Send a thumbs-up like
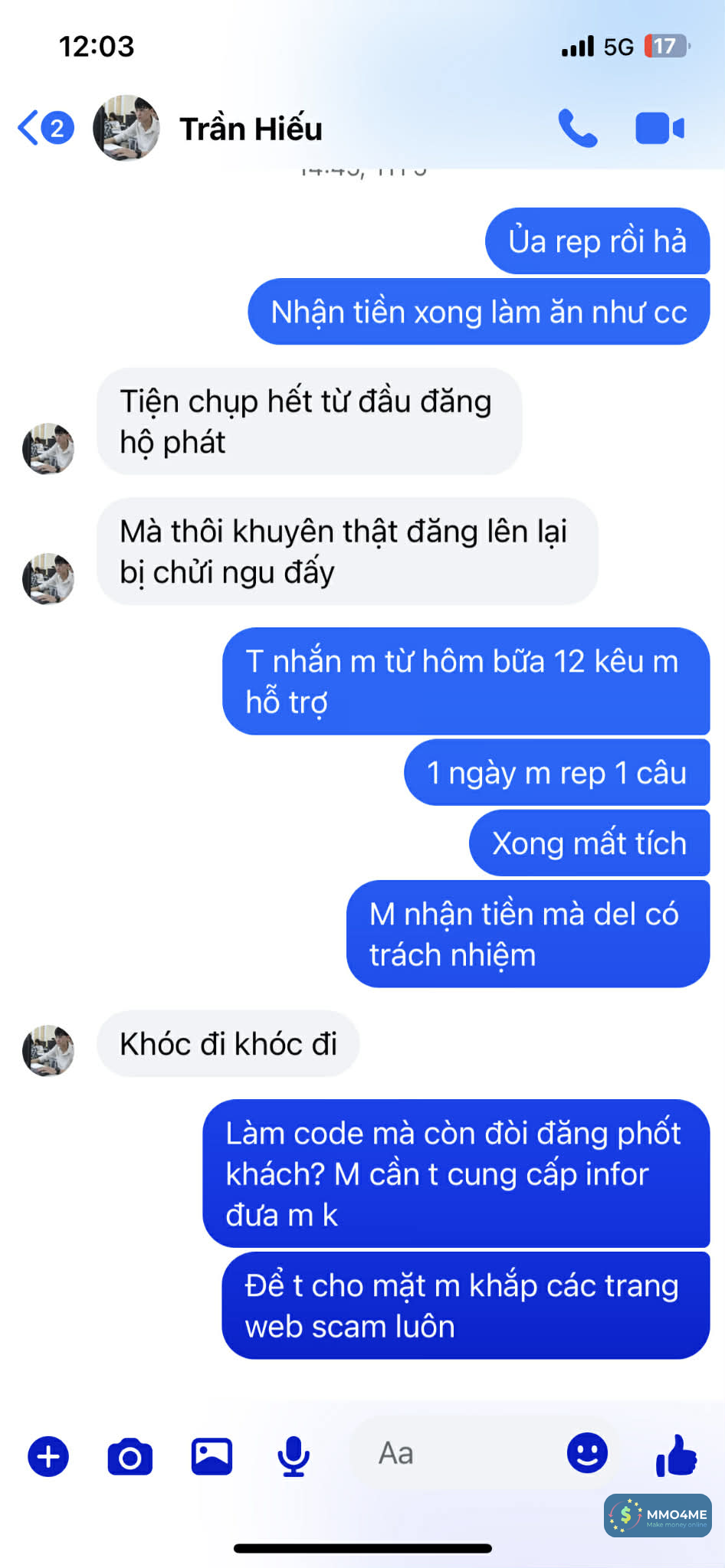Image resolution: width=725 pixels, height=1568 pixels. (676, 1455)
